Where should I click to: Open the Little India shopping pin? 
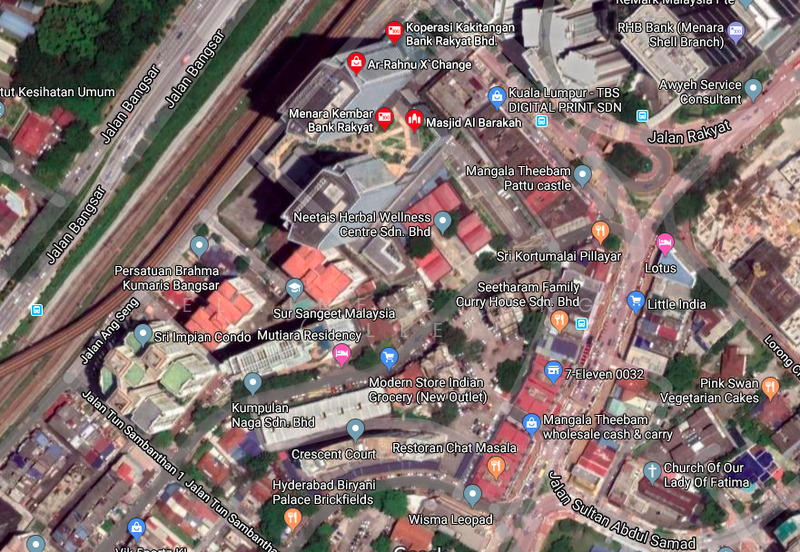click(x=634, y=300)
